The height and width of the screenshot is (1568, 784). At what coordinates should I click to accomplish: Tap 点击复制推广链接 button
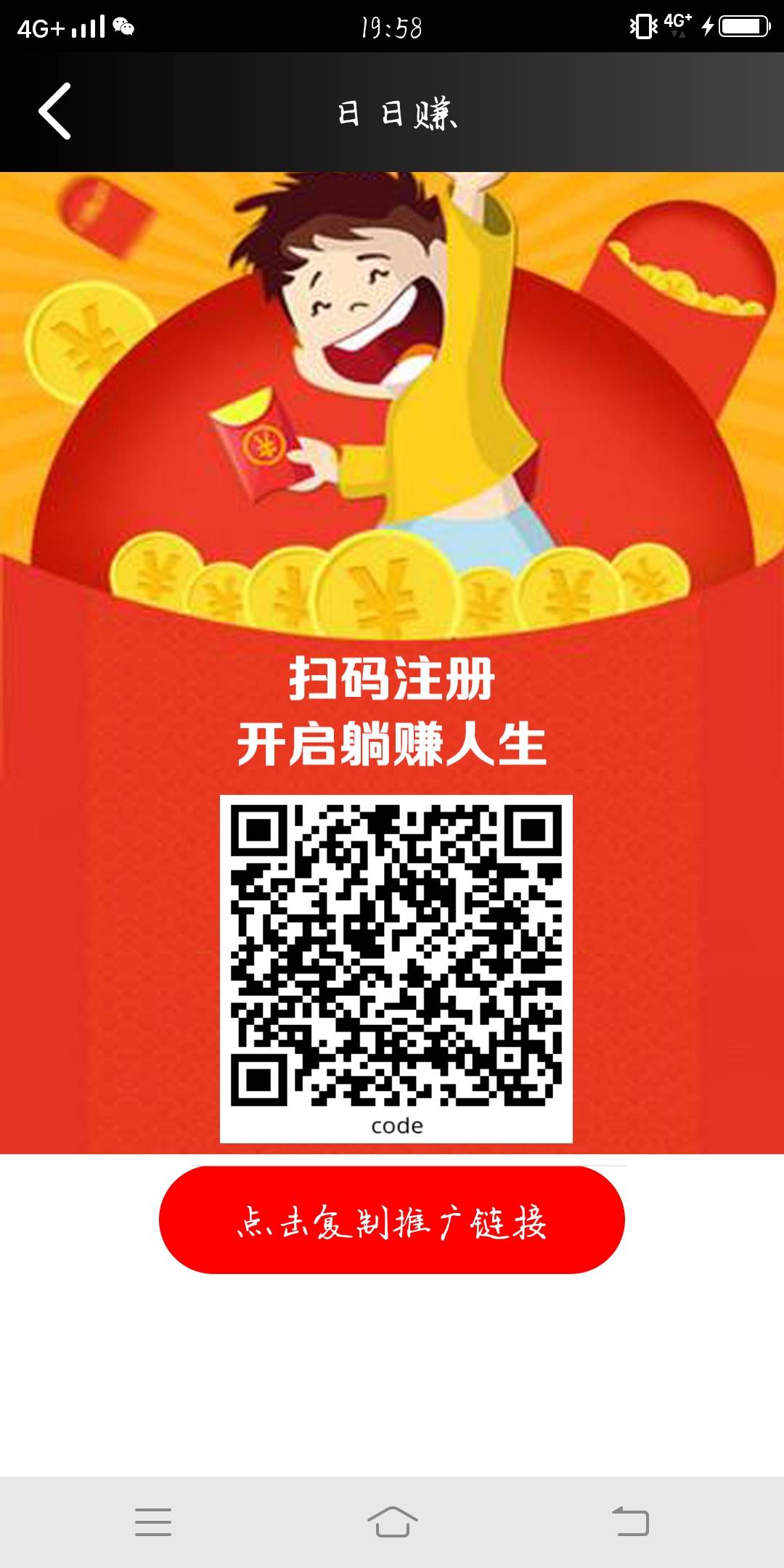click(392, 1220)
